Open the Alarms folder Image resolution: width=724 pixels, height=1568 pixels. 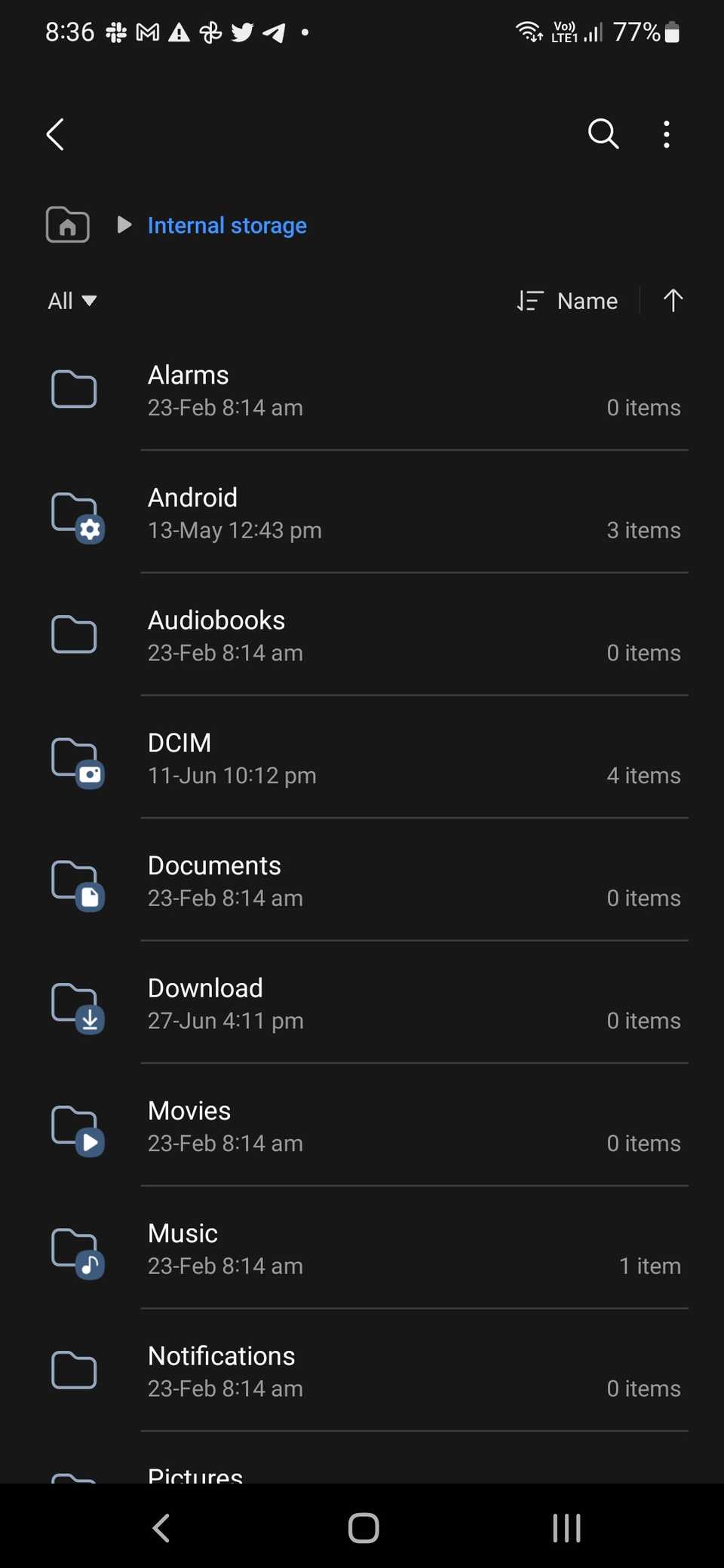[x=362, y=390]
